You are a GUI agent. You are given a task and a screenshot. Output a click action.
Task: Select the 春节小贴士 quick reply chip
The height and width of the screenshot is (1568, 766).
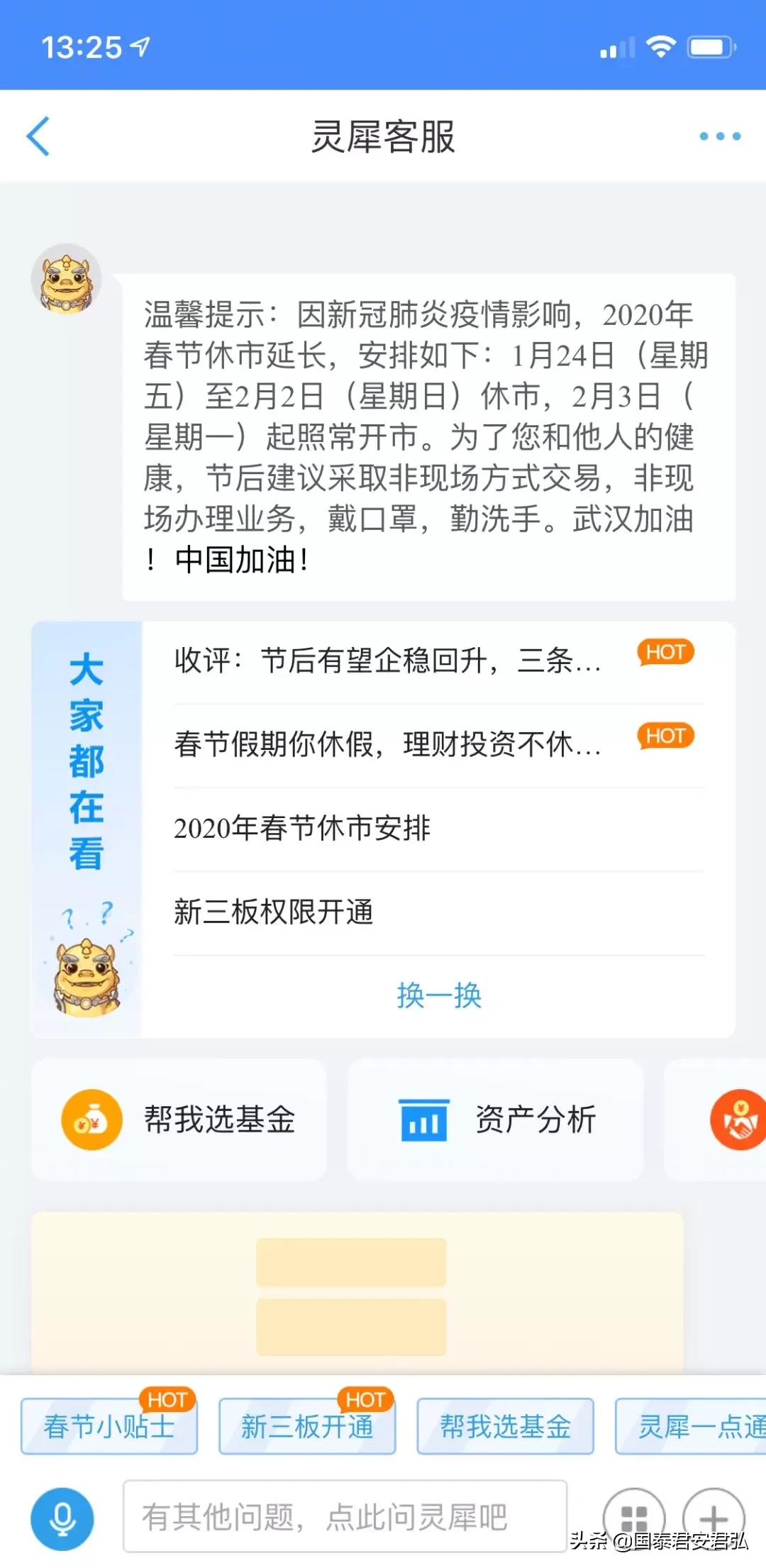[109, 1426]
